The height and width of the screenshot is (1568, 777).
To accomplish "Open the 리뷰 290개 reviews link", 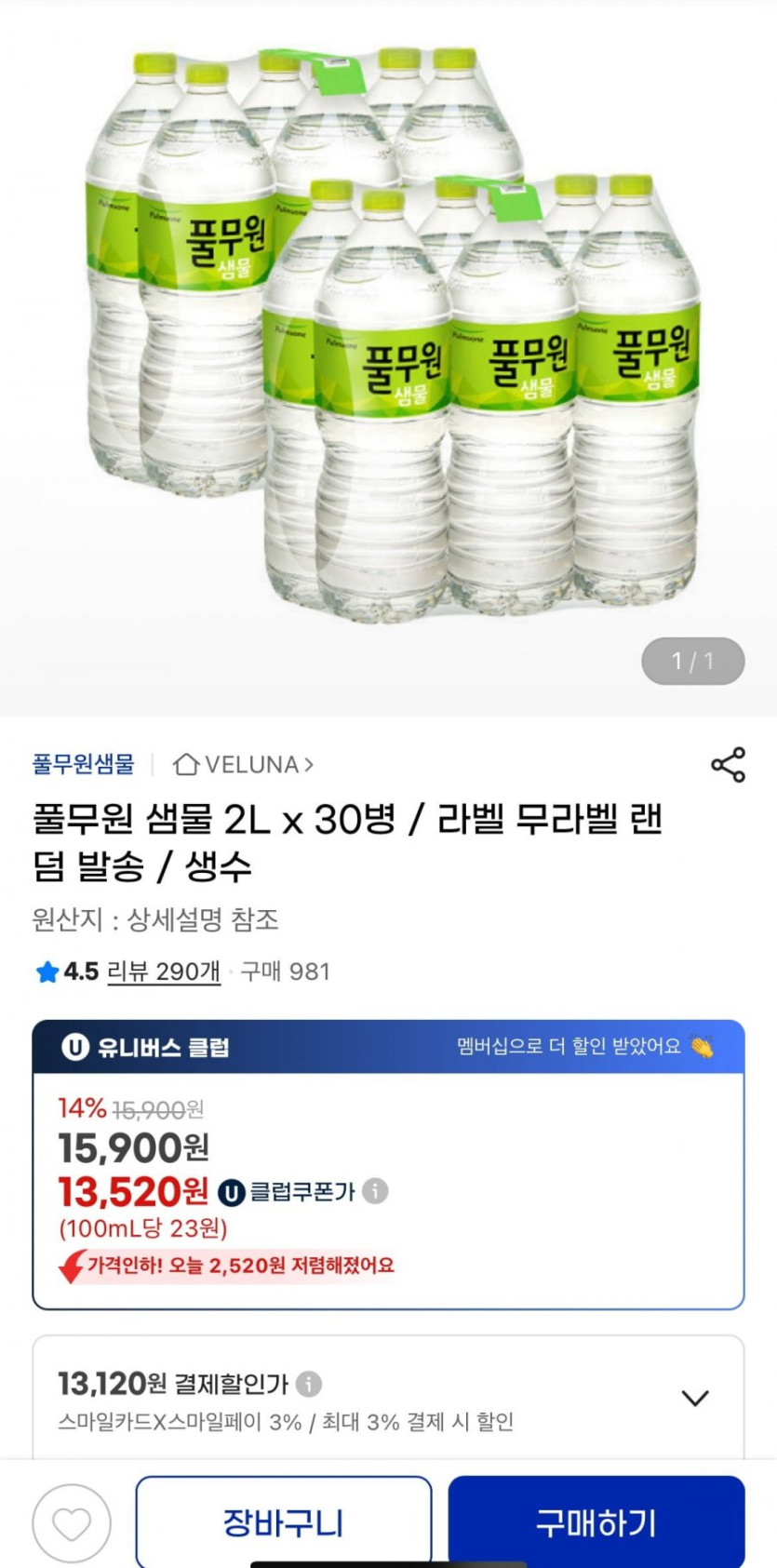I will (x=164, y=972).
